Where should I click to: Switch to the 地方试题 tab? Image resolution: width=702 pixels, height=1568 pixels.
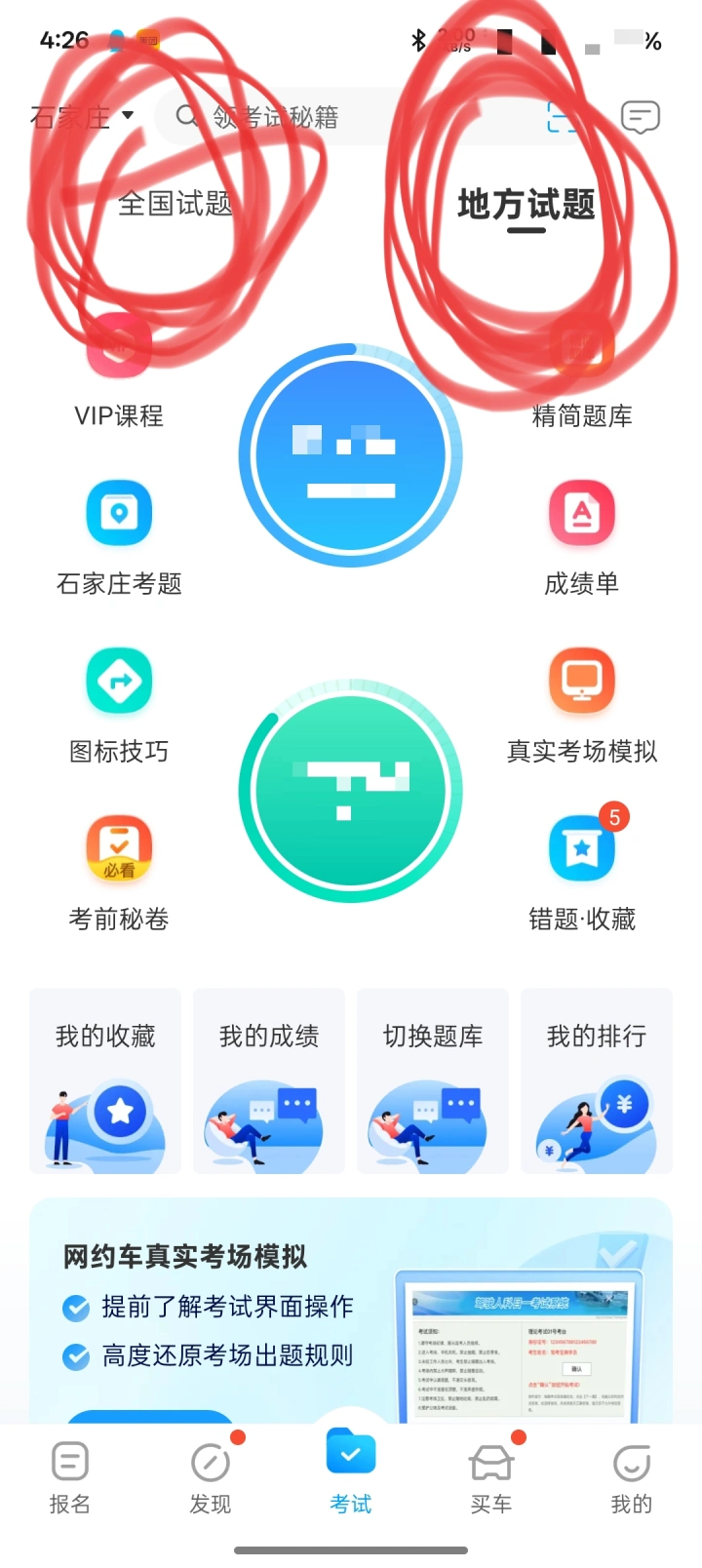pyautogui.click(x=526, y=205)
